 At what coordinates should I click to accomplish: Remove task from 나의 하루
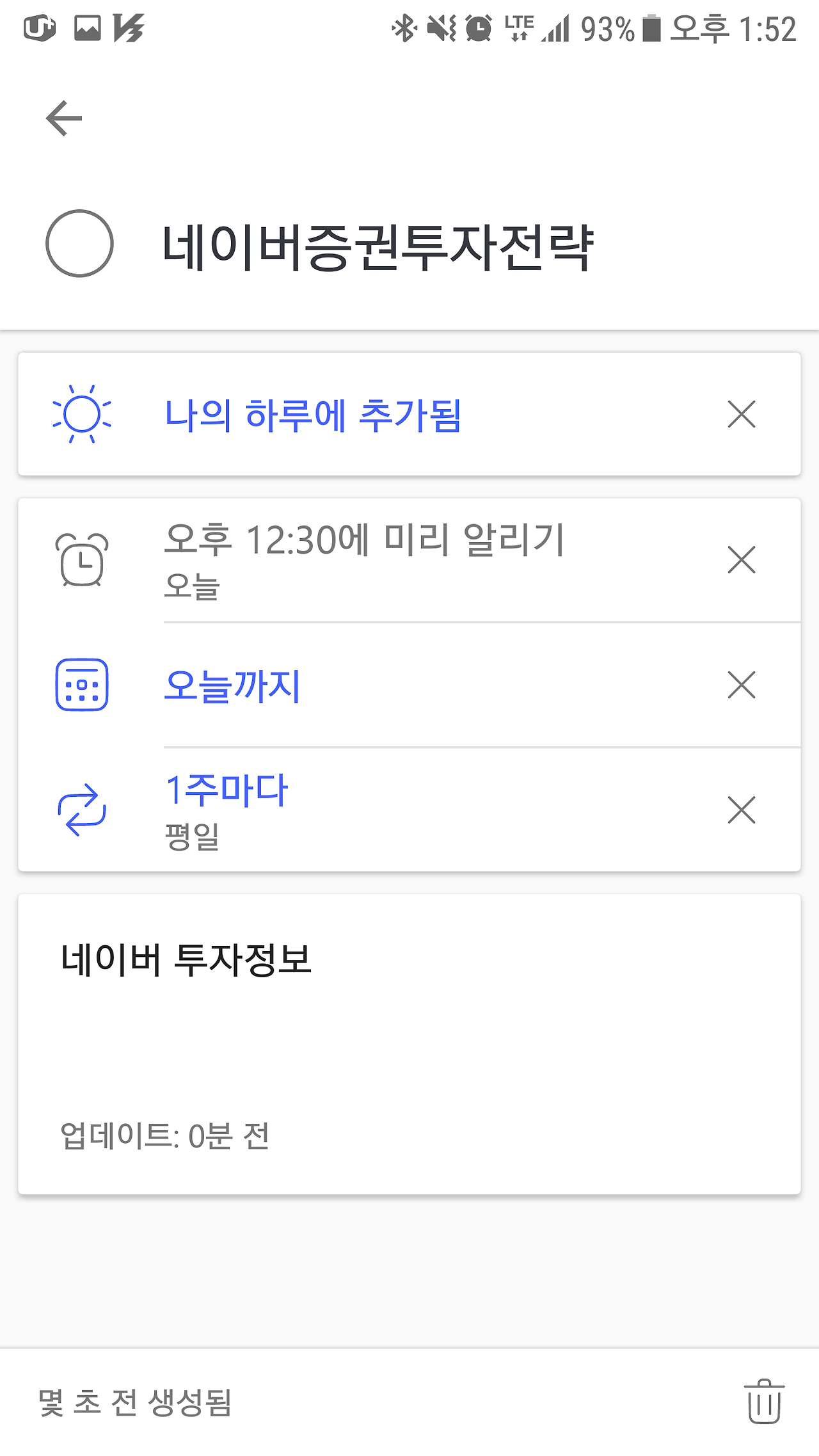742,414
